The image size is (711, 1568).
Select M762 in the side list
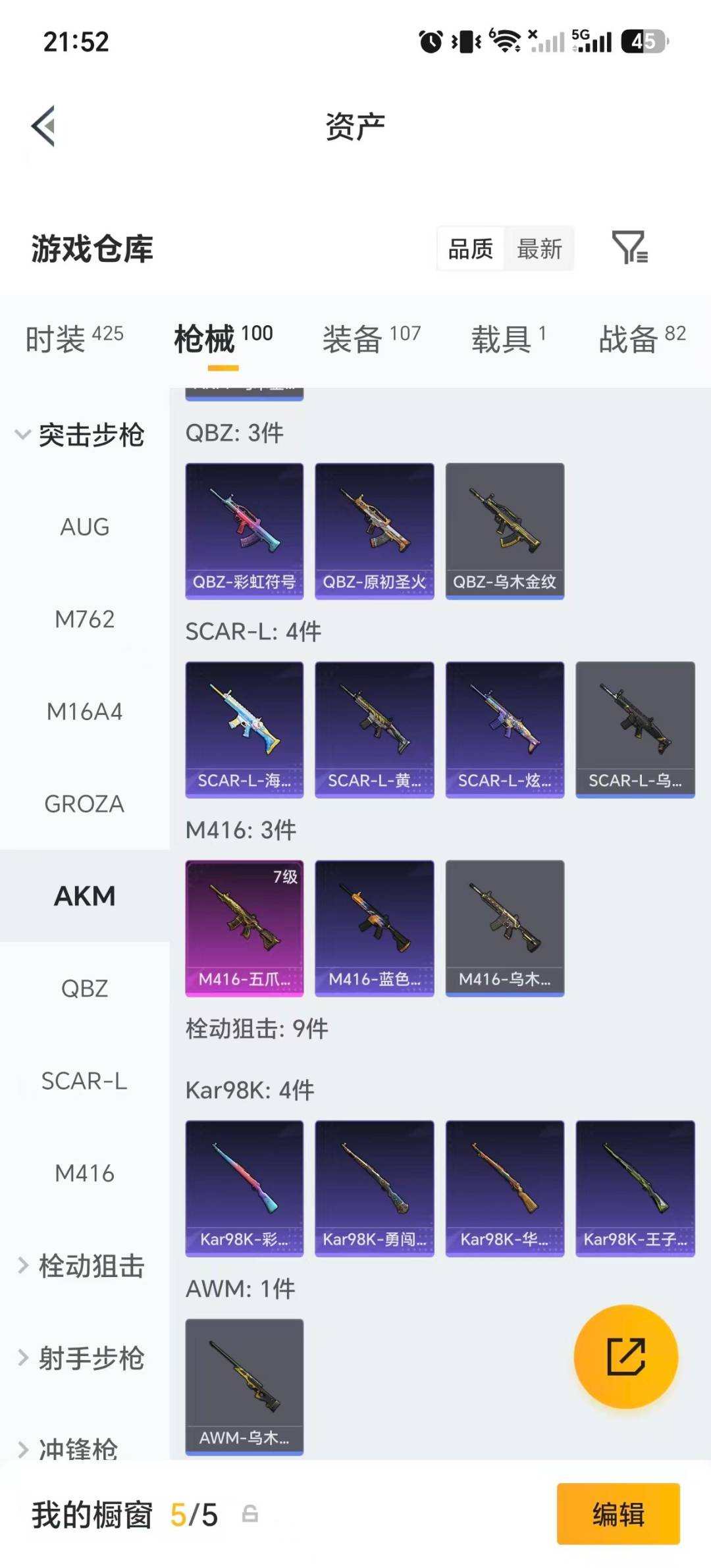click(85, 619)
